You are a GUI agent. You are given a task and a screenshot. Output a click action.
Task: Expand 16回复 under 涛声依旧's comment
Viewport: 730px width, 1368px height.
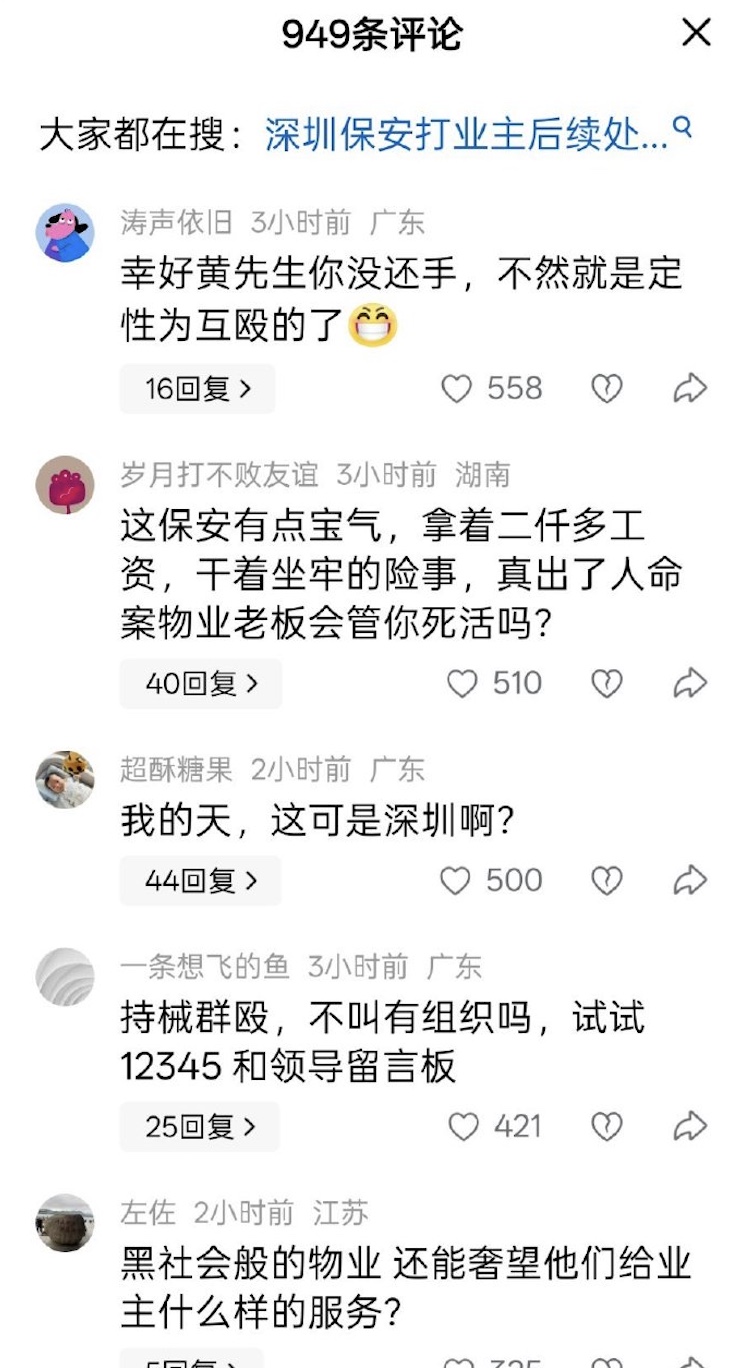[197, 389]
